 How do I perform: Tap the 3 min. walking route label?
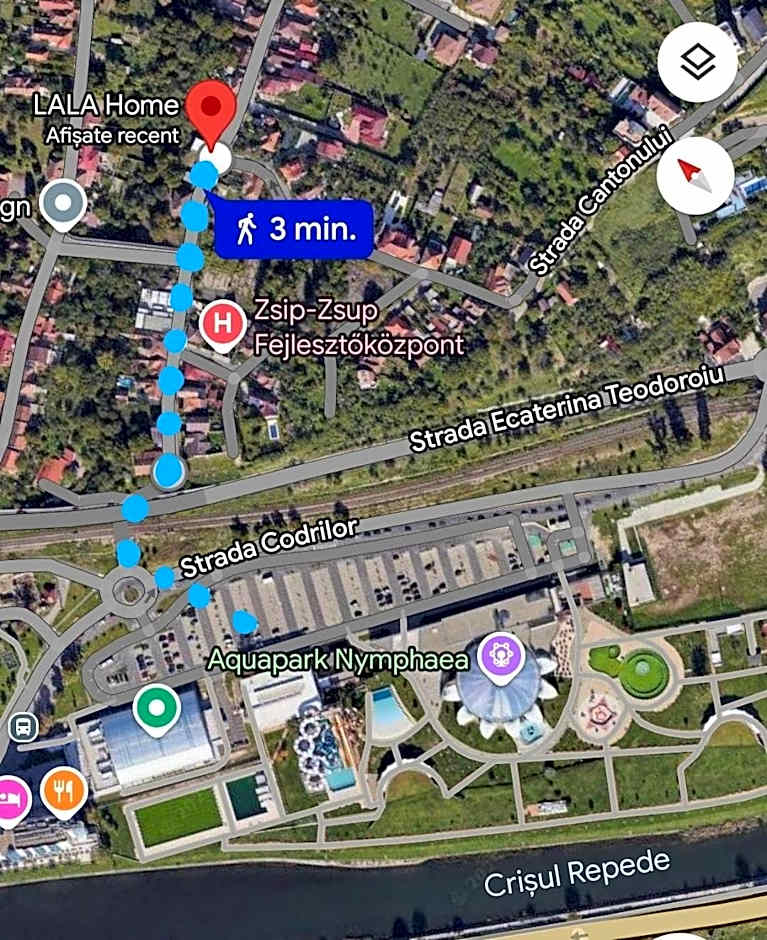[297, 229]
